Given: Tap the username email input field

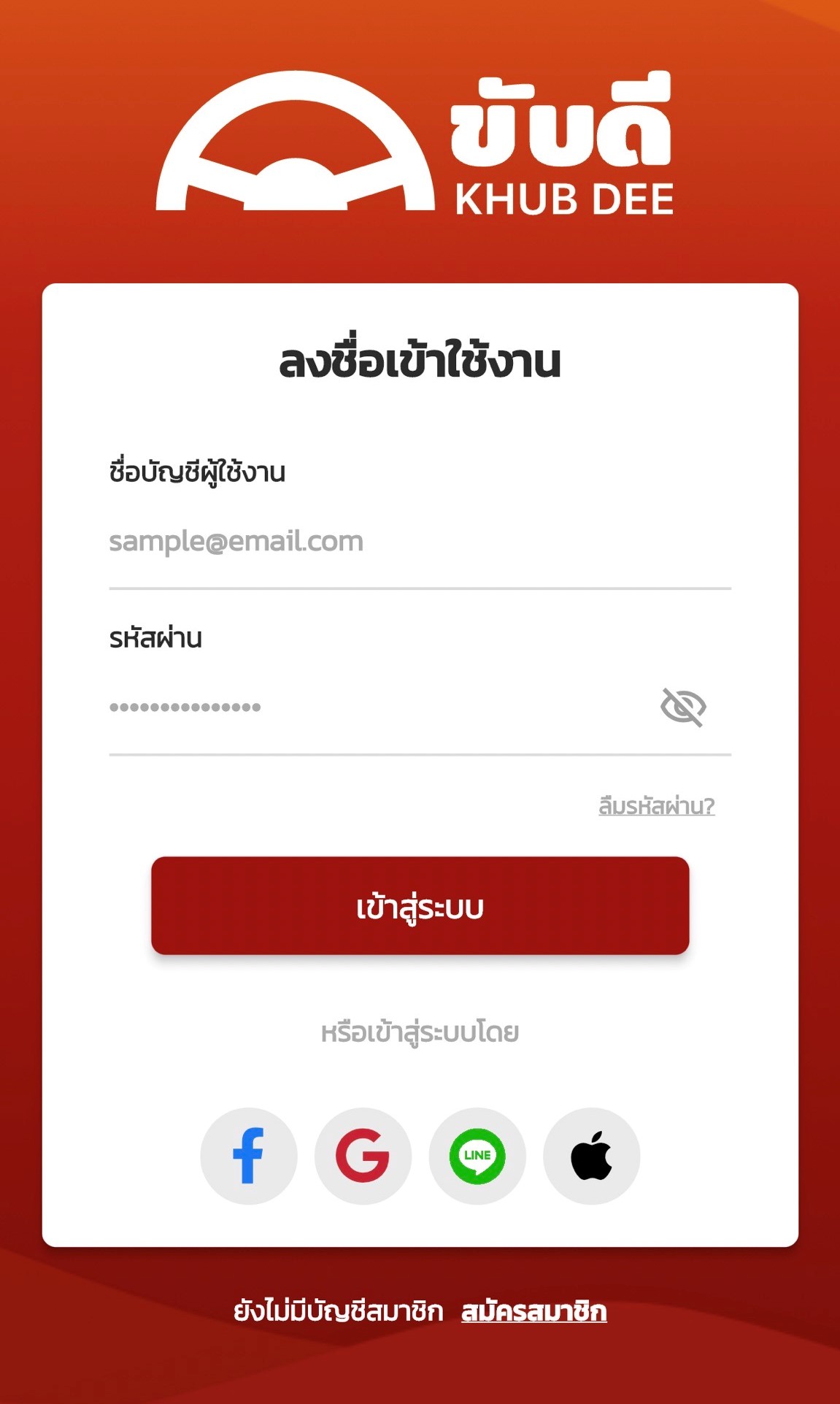Looking at the screenshot, I should (420, 542).
